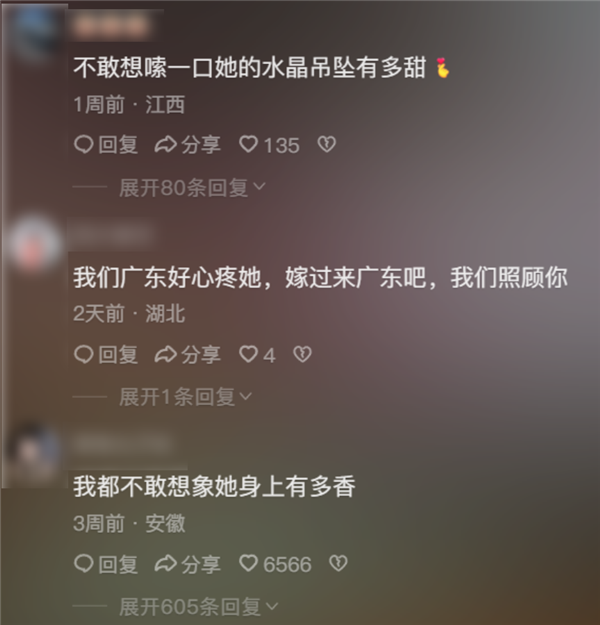Image resolution: width=600 pixels, height=625 pixels.
Task: Expand the 605 replies
Action: click(198, 607)
